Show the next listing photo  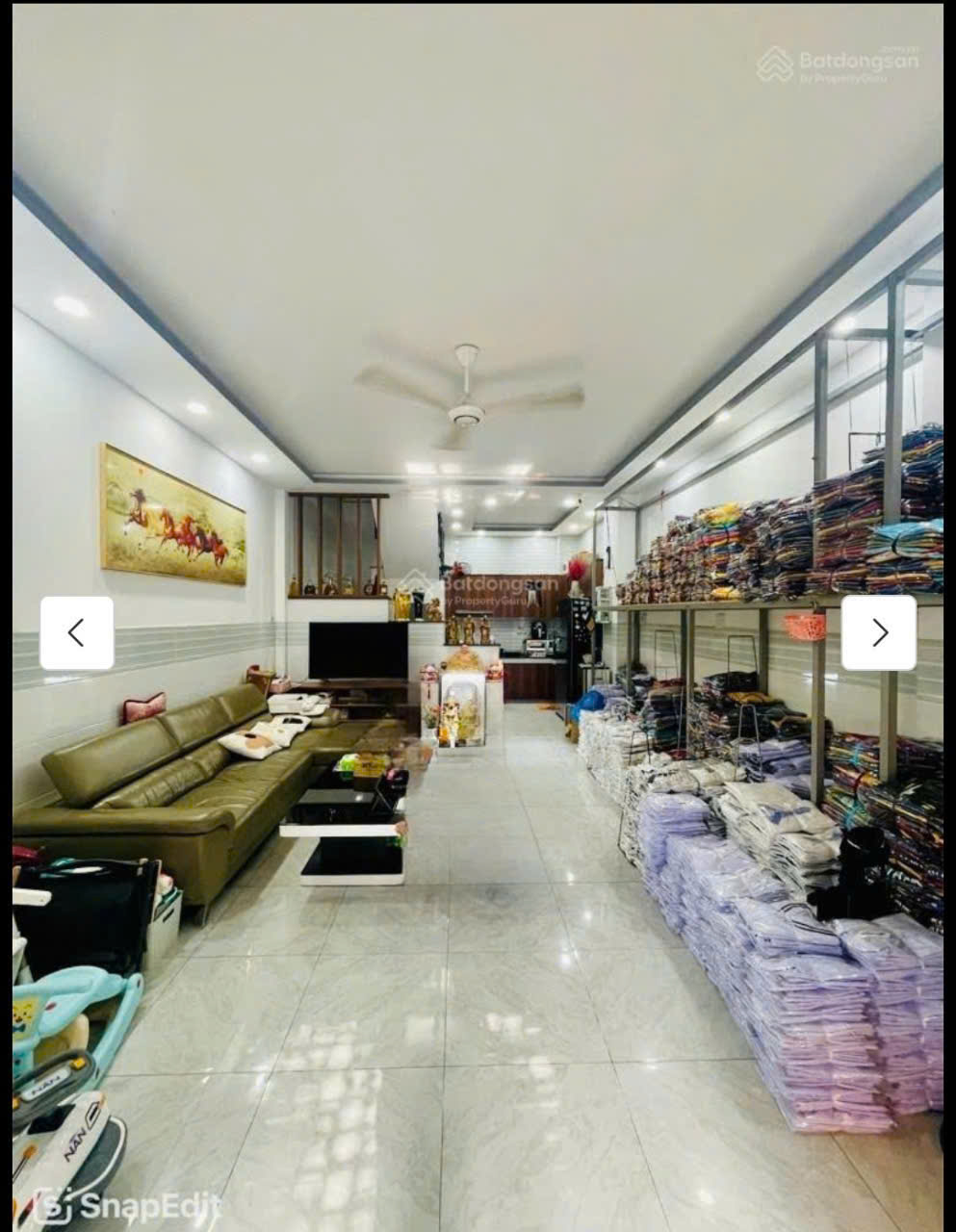(878, 632)
